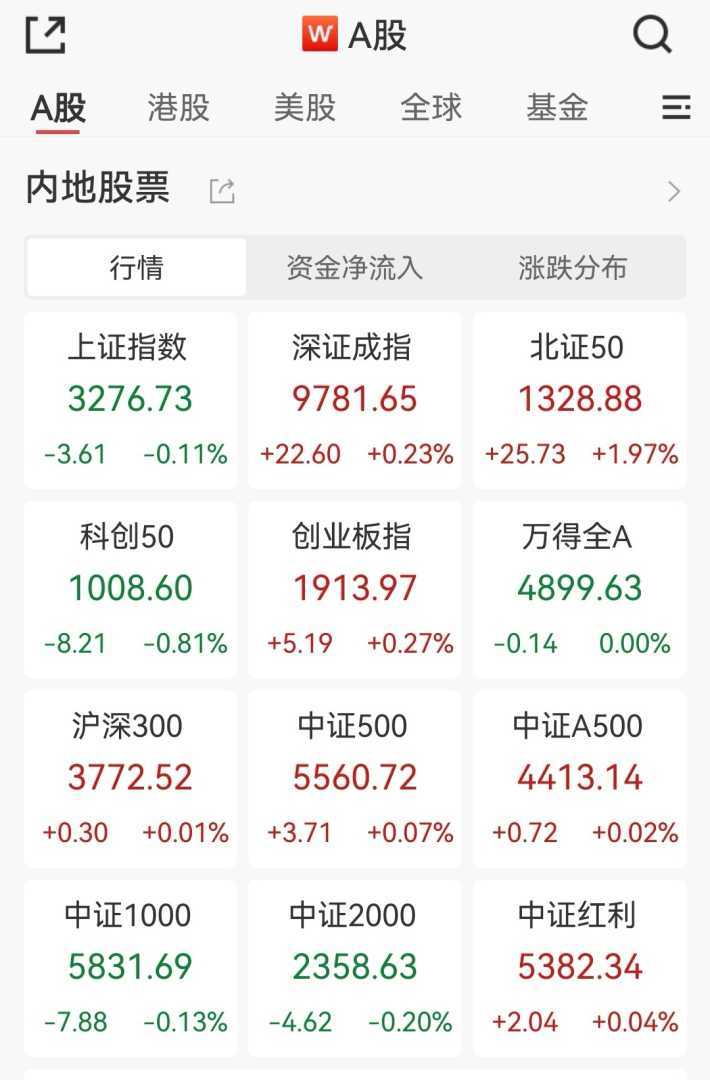Open the 北证50 index card
Screen dimensions: 710x1080
pyautogui.click(x=580, y=400)
